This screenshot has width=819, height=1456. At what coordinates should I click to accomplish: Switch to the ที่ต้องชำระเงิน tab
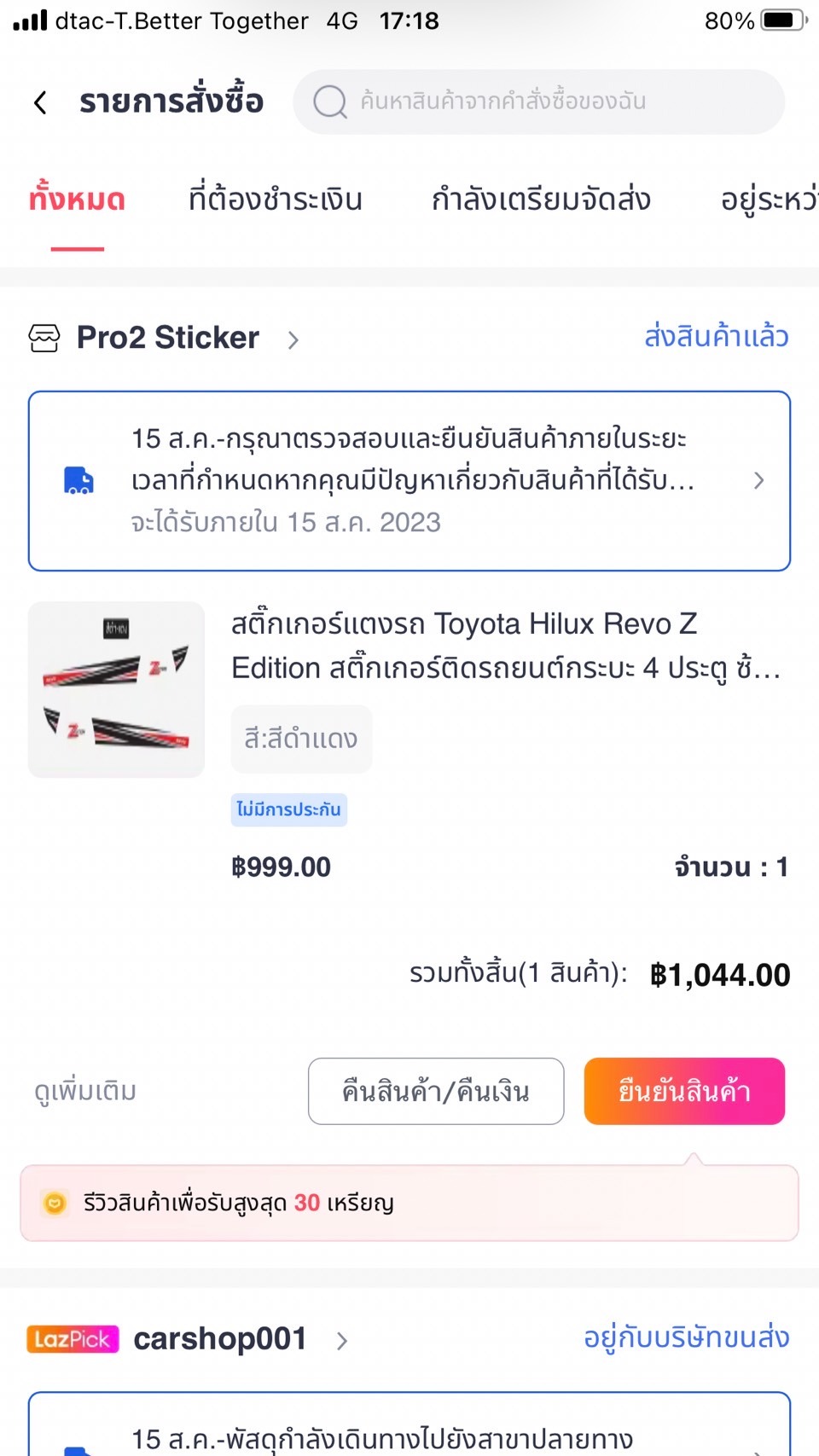[275, 200]
